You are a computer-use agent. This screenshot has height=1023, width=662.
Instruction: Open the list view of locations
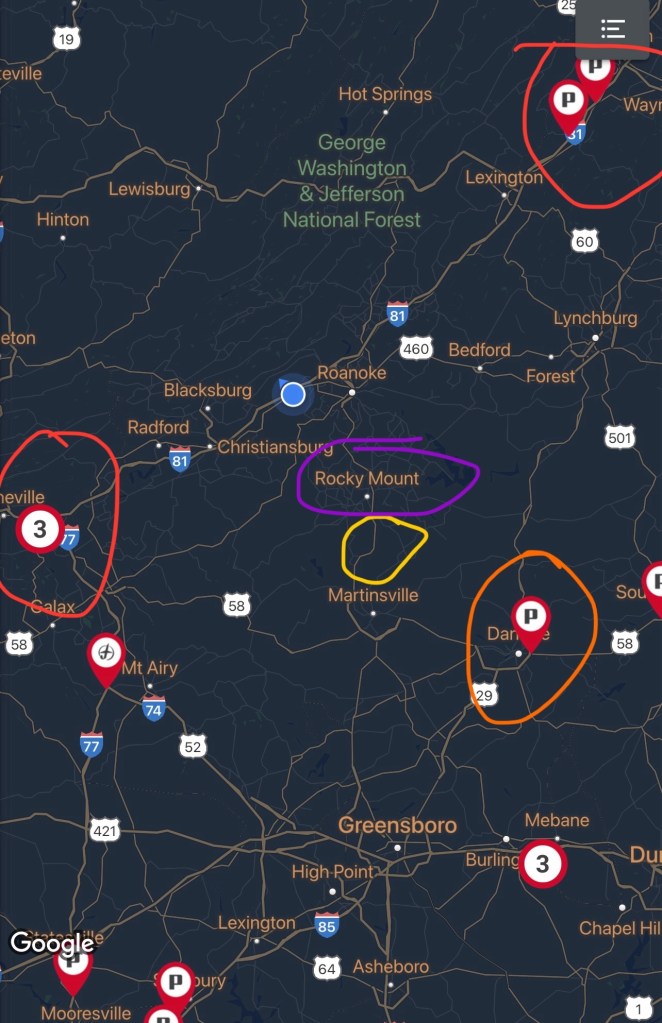pyautogui.click(x=613, y=29)
